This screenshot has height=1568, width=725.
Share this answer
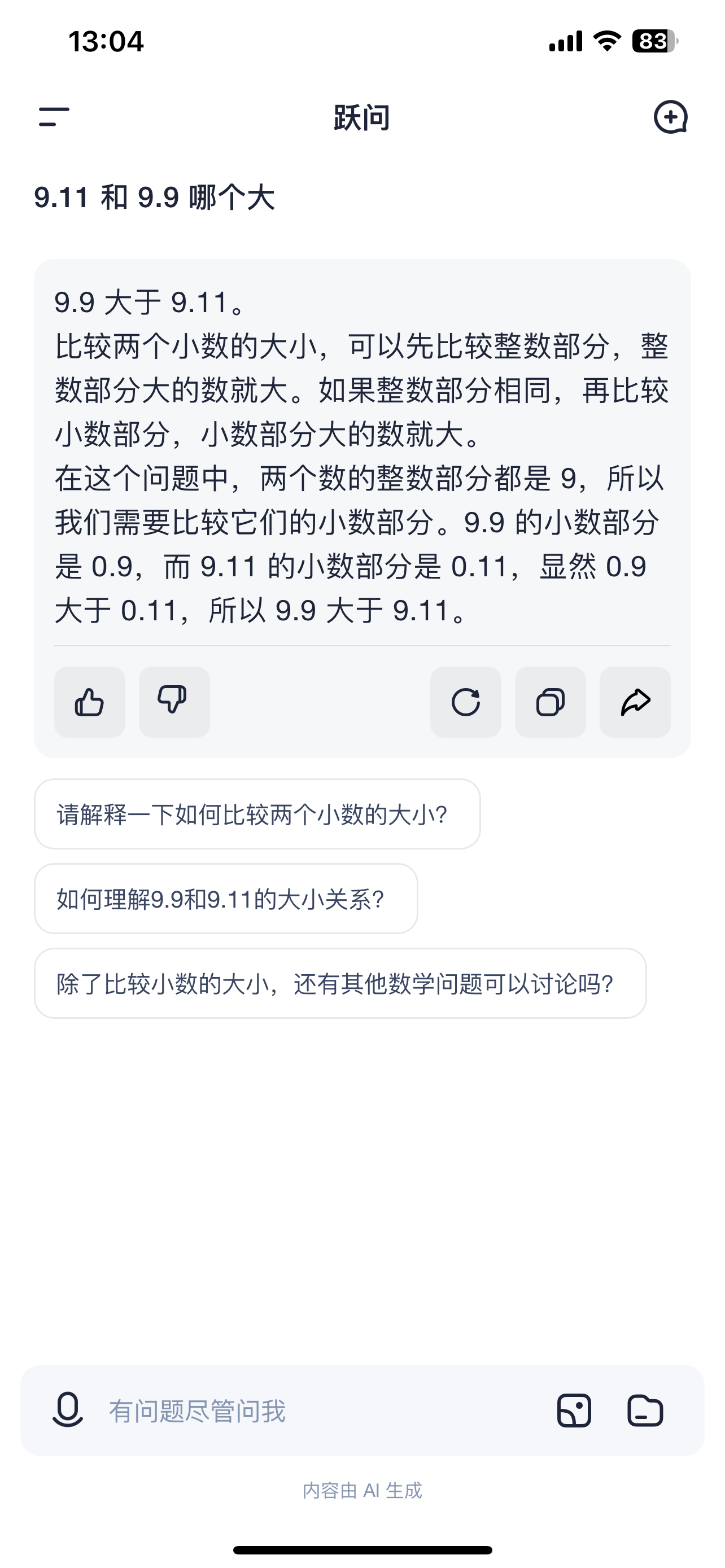[x=635, y=702]
